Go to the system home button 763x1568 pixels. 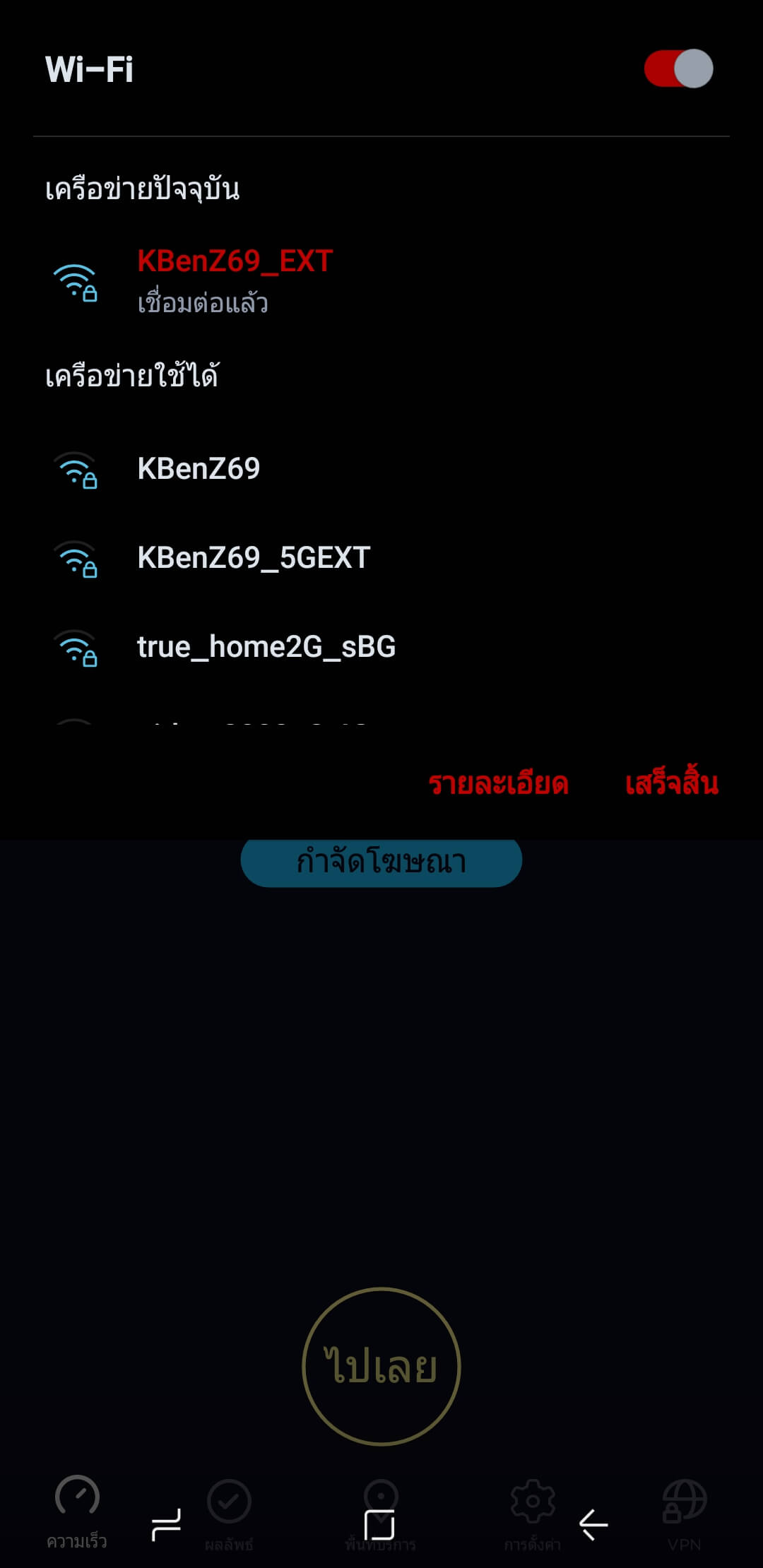pos(379,1525)
